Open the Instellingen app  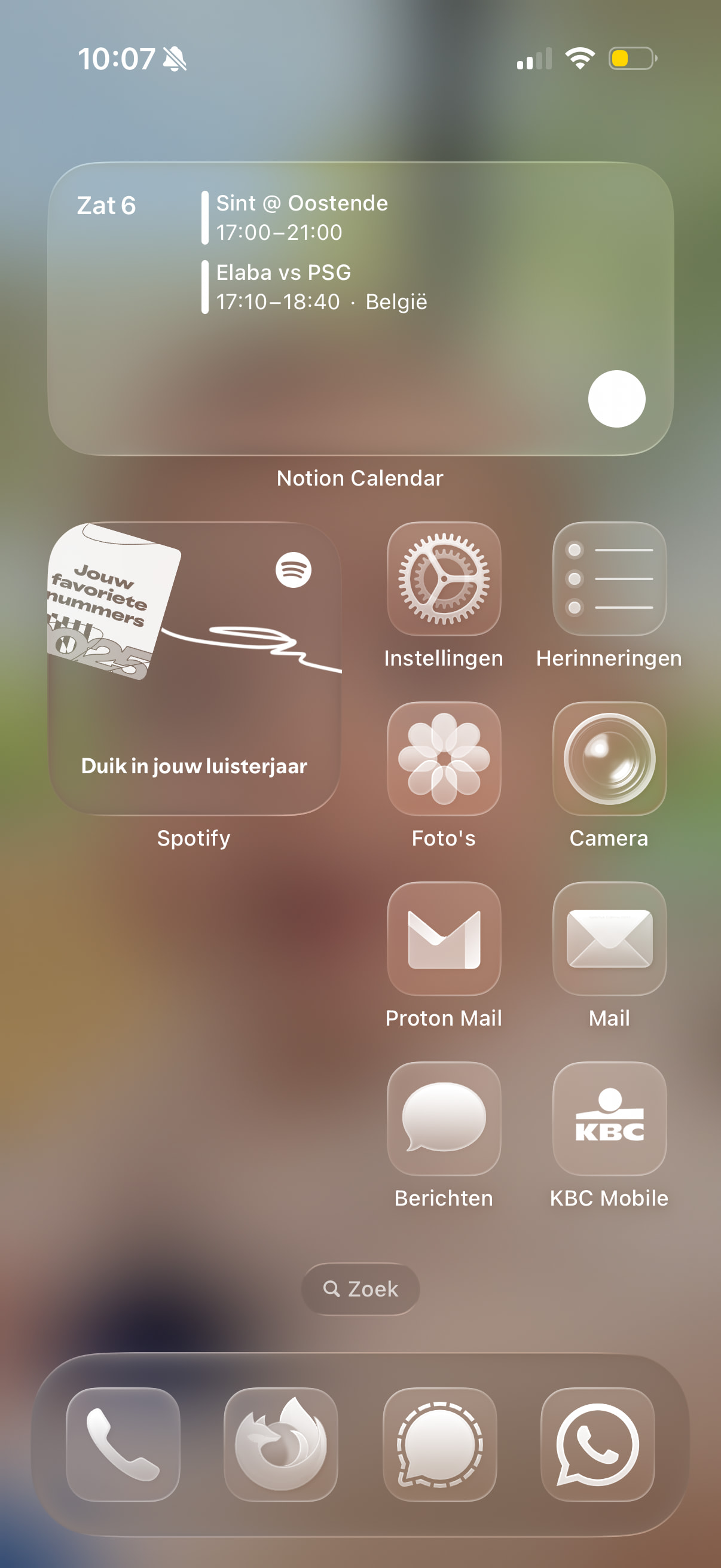click(444, 578)
